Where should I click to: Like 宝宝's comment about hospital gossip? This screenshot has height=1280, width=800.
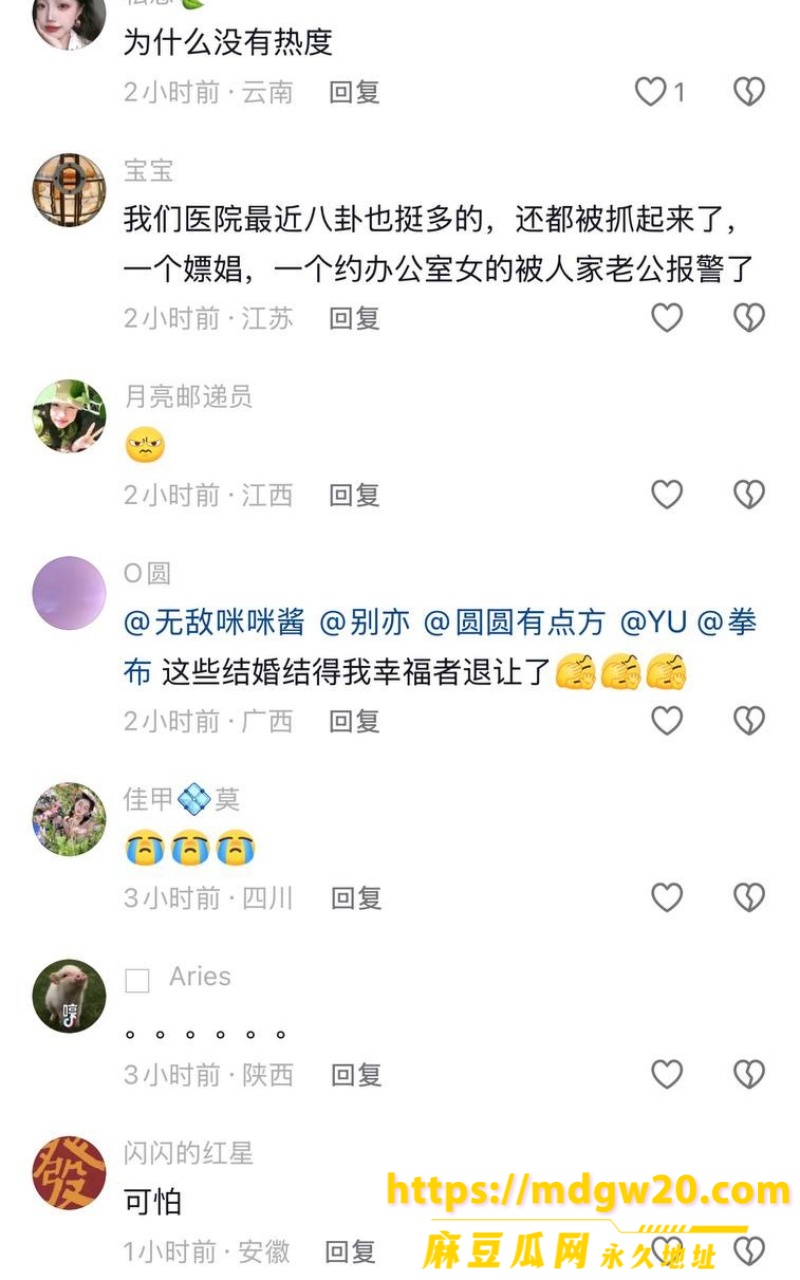click(667, 318)
